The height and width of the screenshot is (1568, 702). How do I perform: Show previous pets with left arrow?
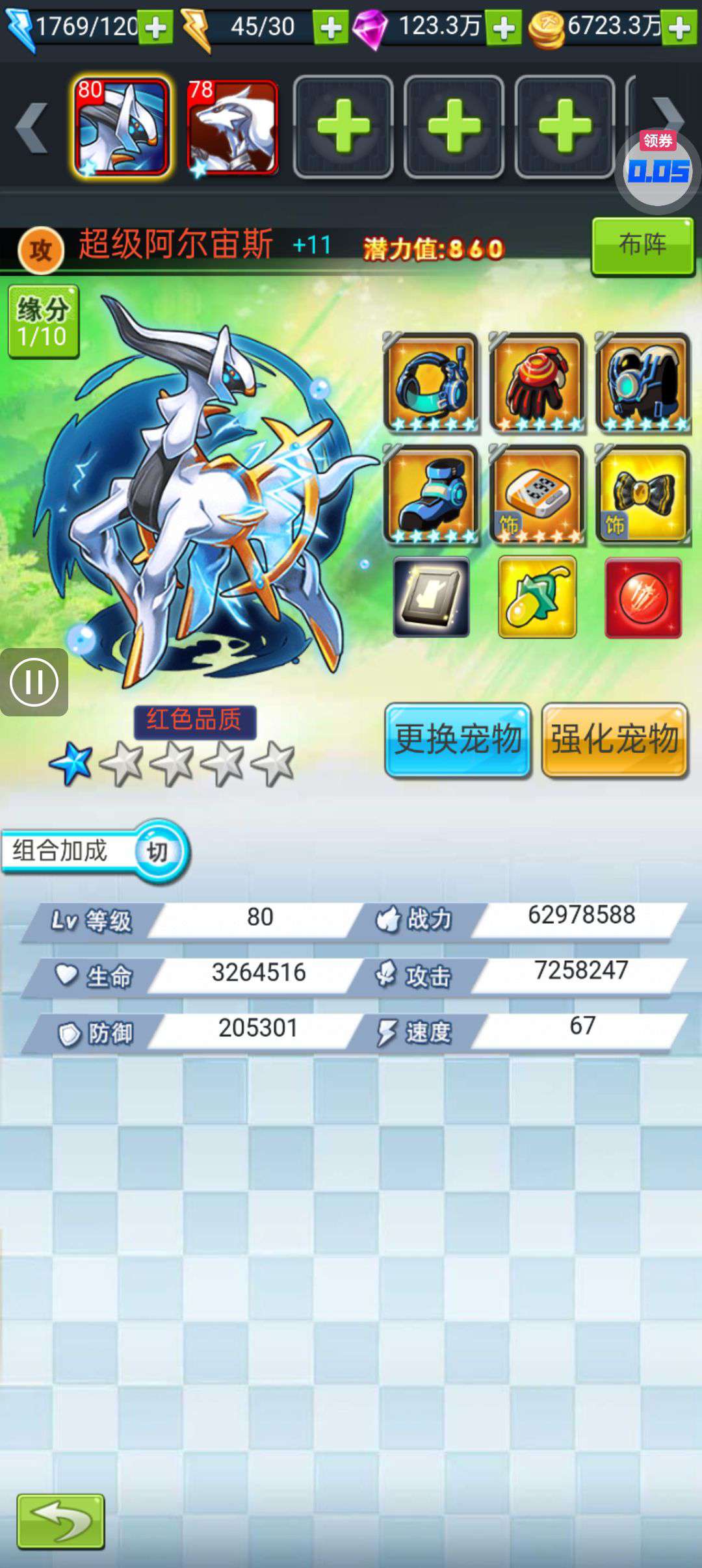click(31, 127)
